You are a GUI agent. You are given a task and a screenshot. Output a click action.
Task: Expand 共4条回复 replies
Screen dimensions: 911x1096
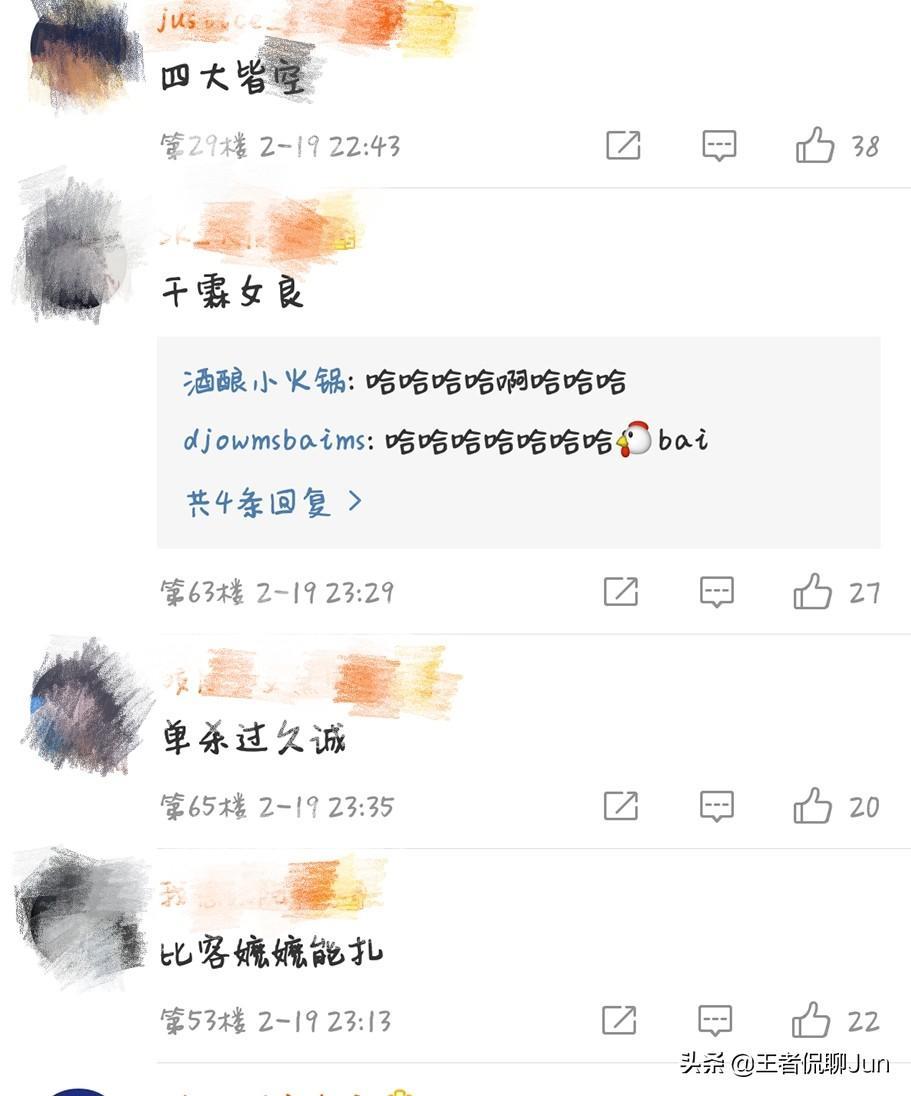(274, 502)
